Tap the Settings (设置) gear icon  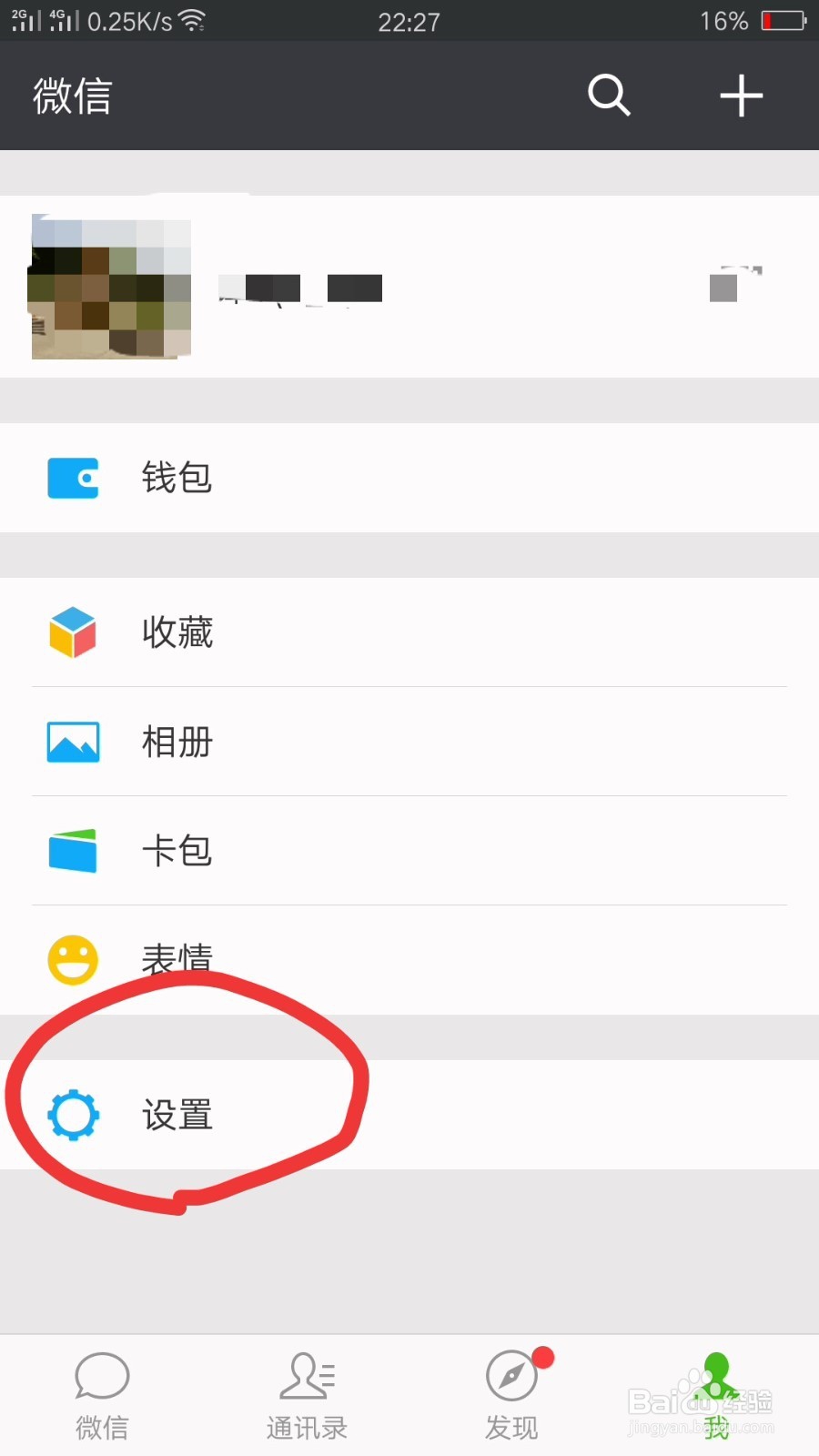click(x=73, y=1115)
